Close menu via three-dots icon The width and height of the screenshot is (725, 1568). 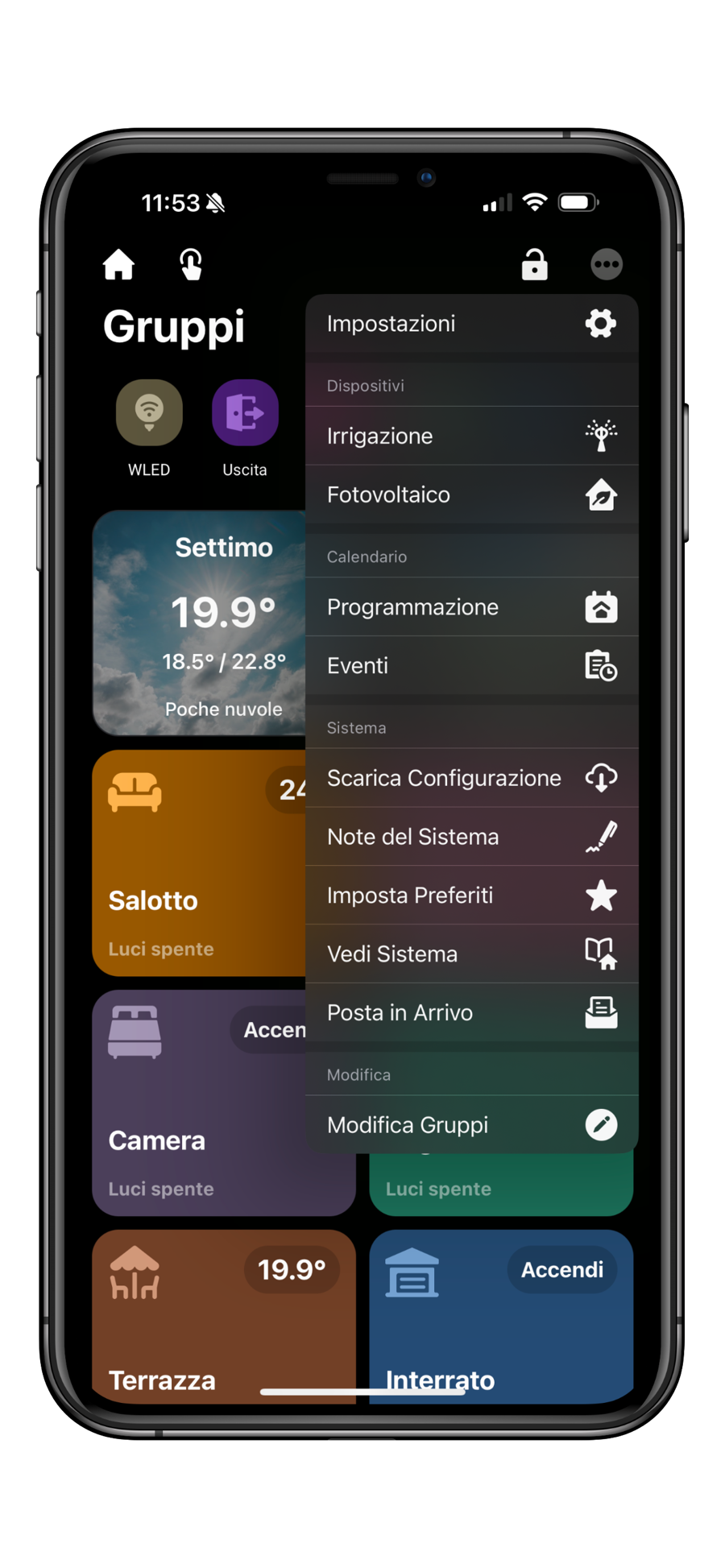(607, 264)
